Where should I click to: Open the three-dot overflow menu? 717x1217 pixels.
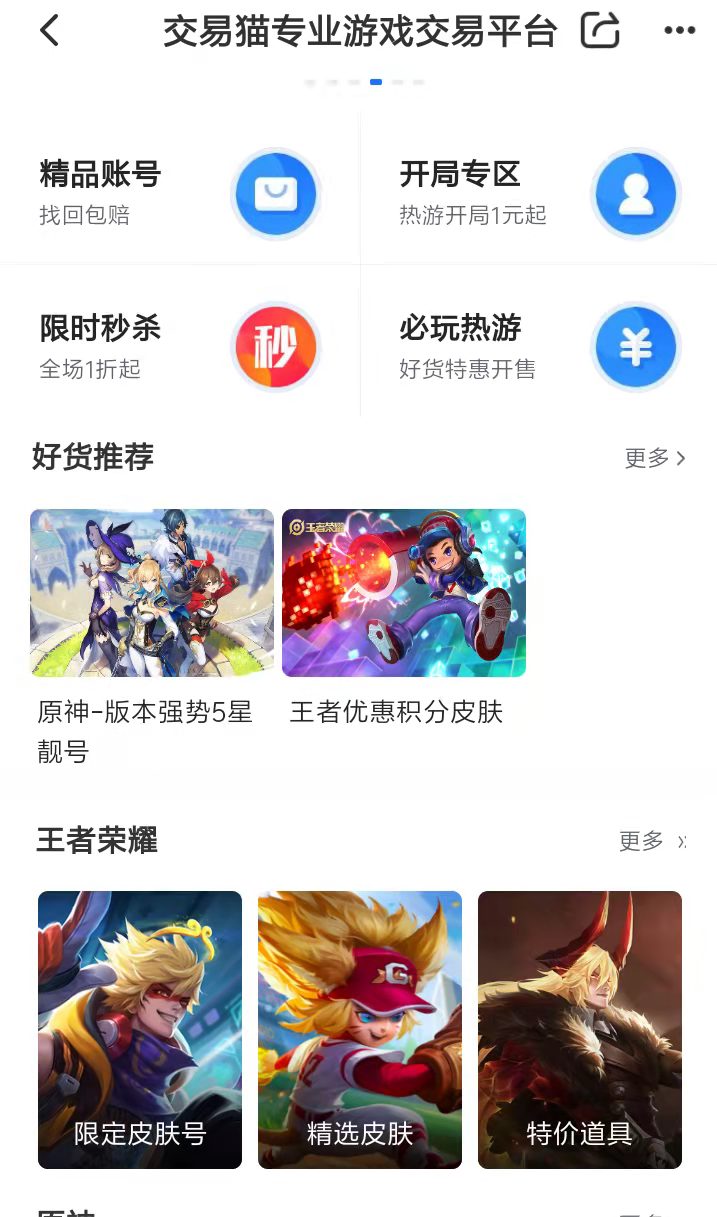pos(679,31)
